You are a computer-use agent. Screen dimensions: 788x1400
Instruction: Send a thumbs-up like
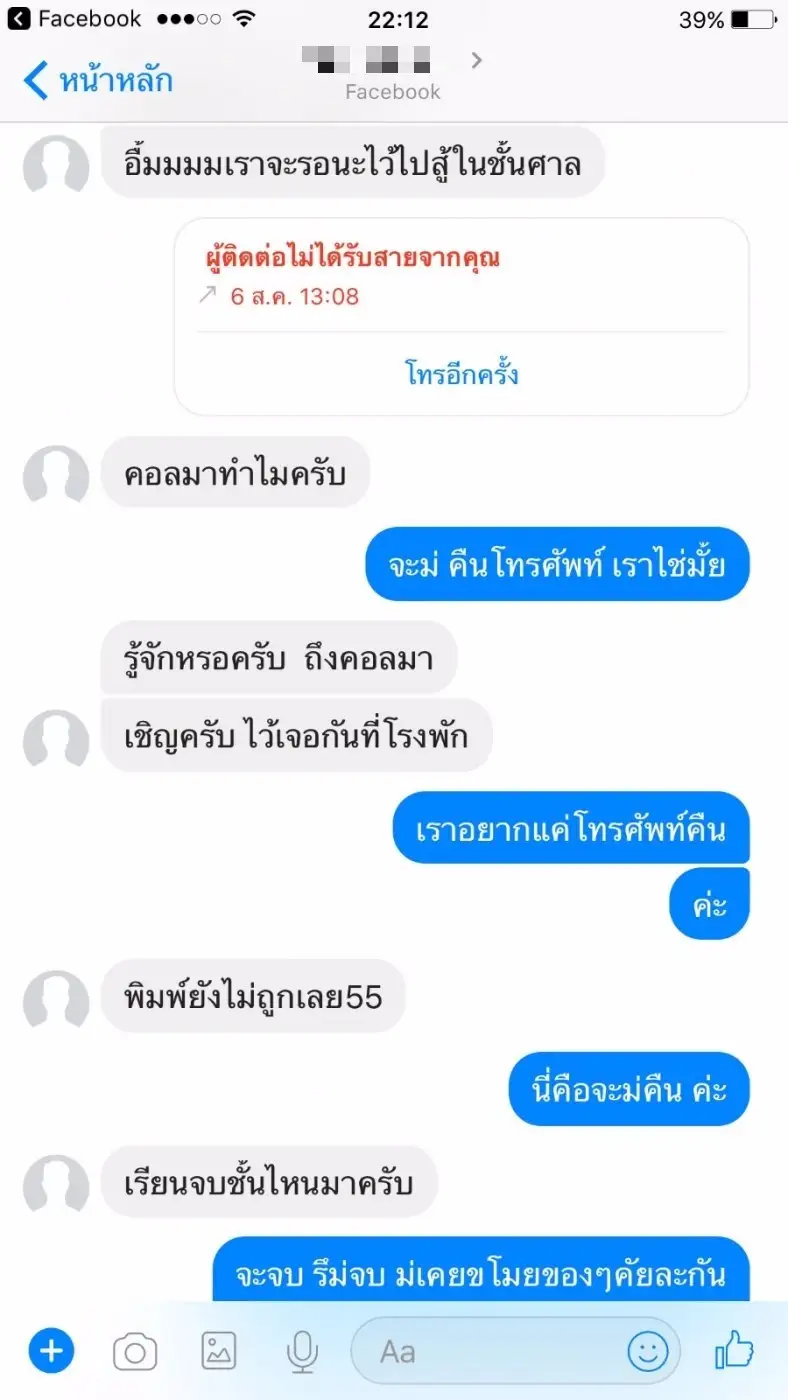click(x=735, y=1352)
